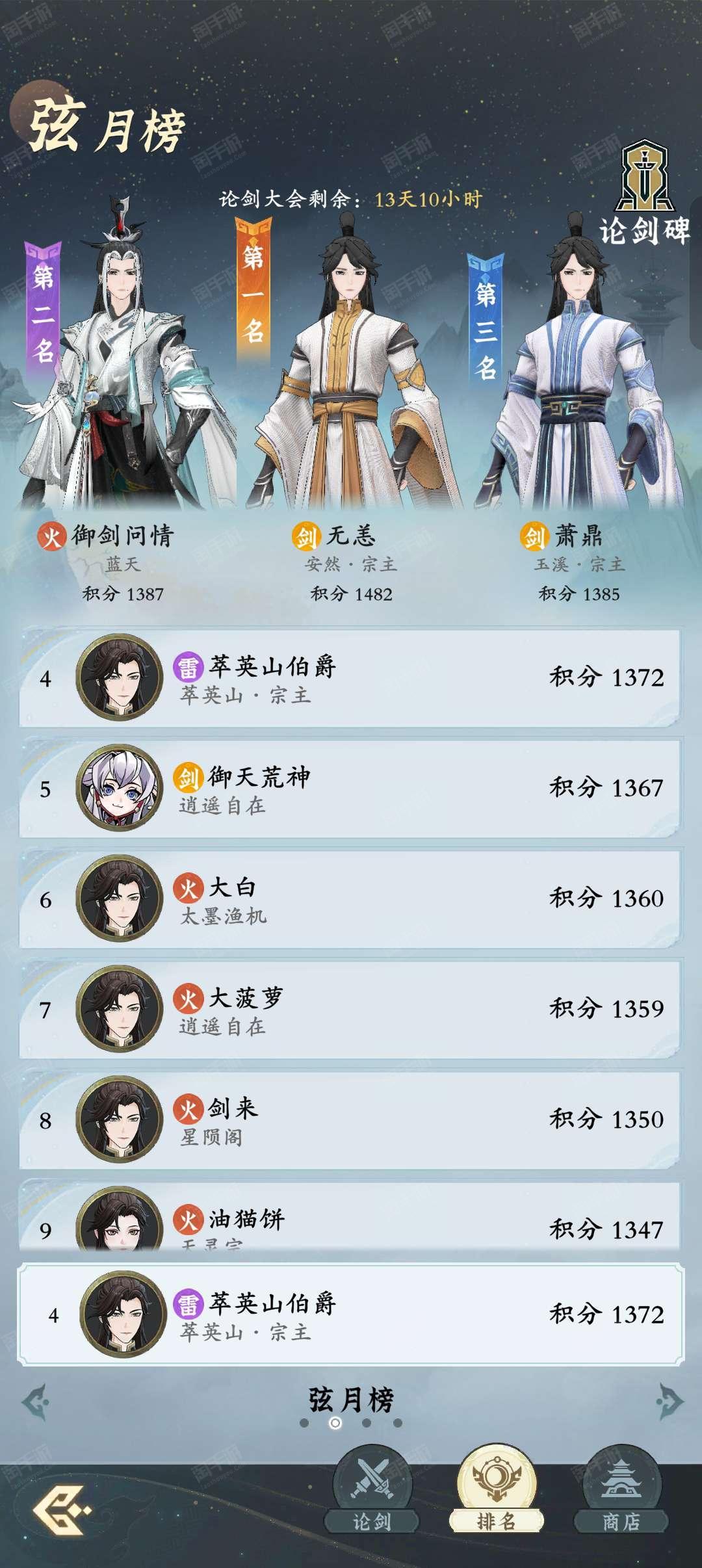Open rank 5 row 御天荒神

(x=350, y=788)
